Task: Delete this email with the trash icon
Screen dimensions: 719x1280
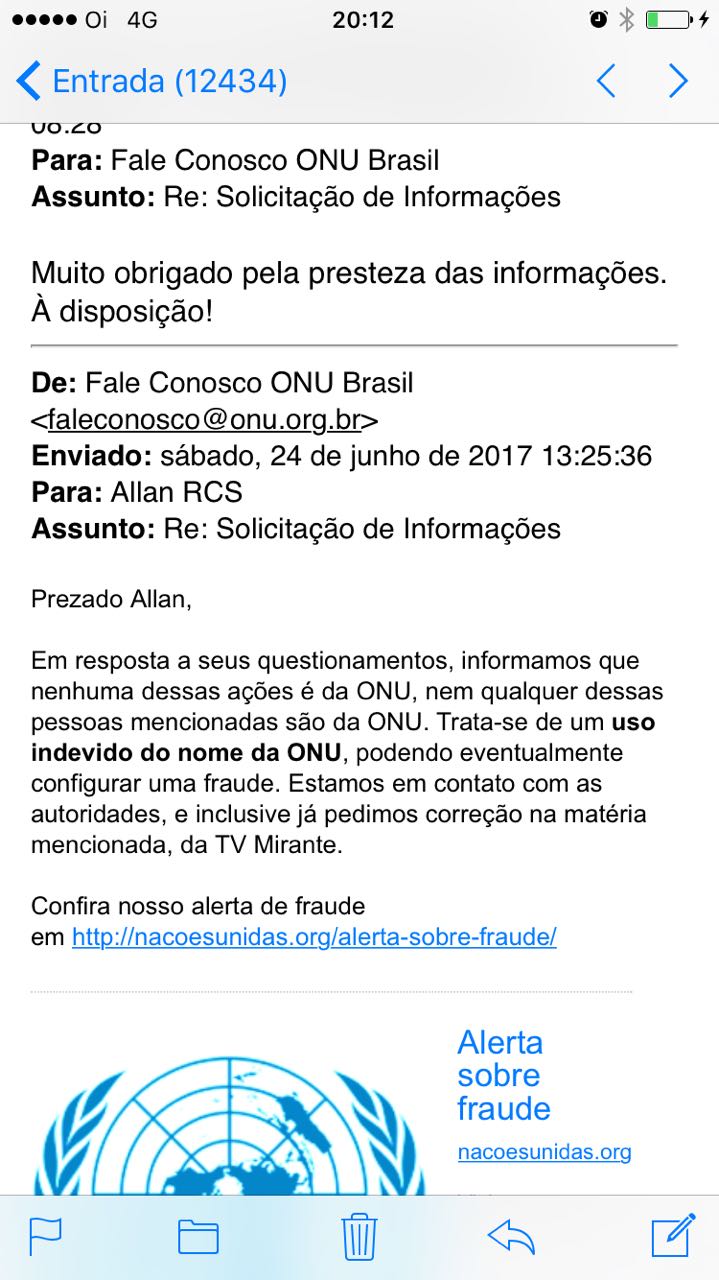Action: click(x=359, y=1236)
